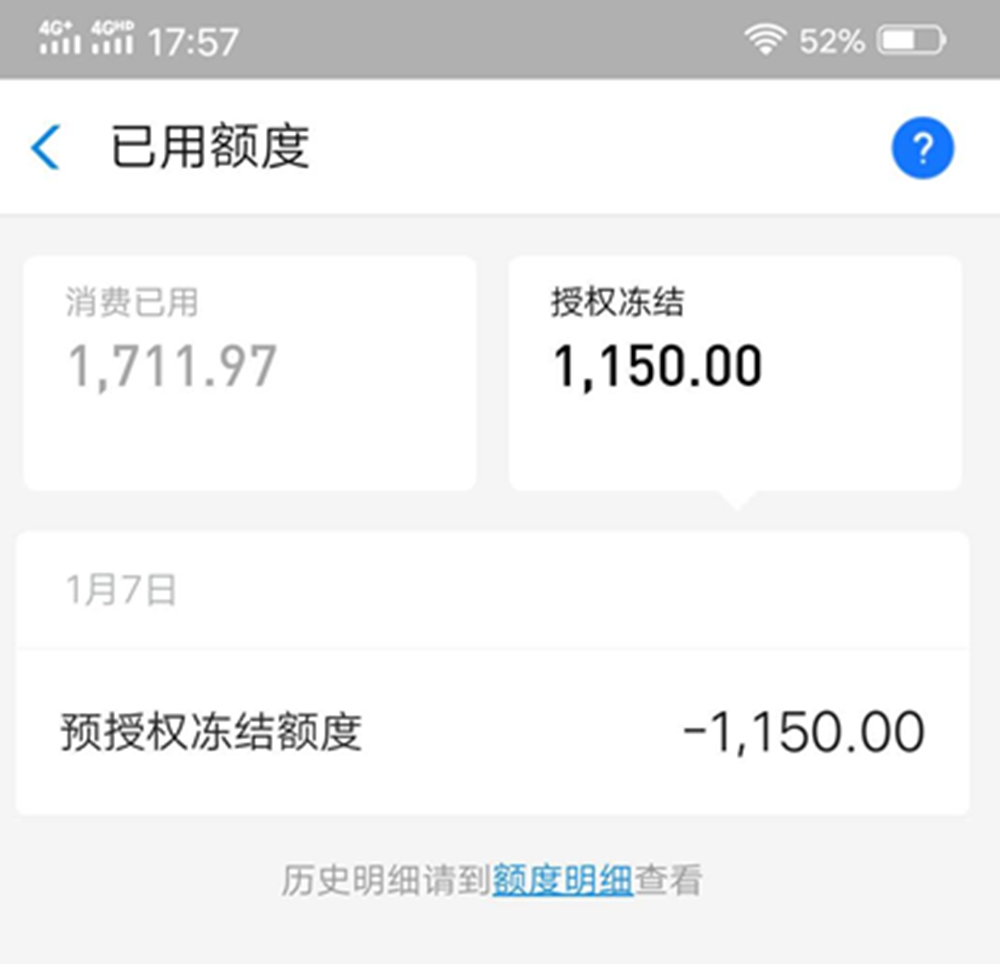Viewport: 1000px width, 964px height.
Task: Switch to the 消费已用 card
Action: pos(249,373)
